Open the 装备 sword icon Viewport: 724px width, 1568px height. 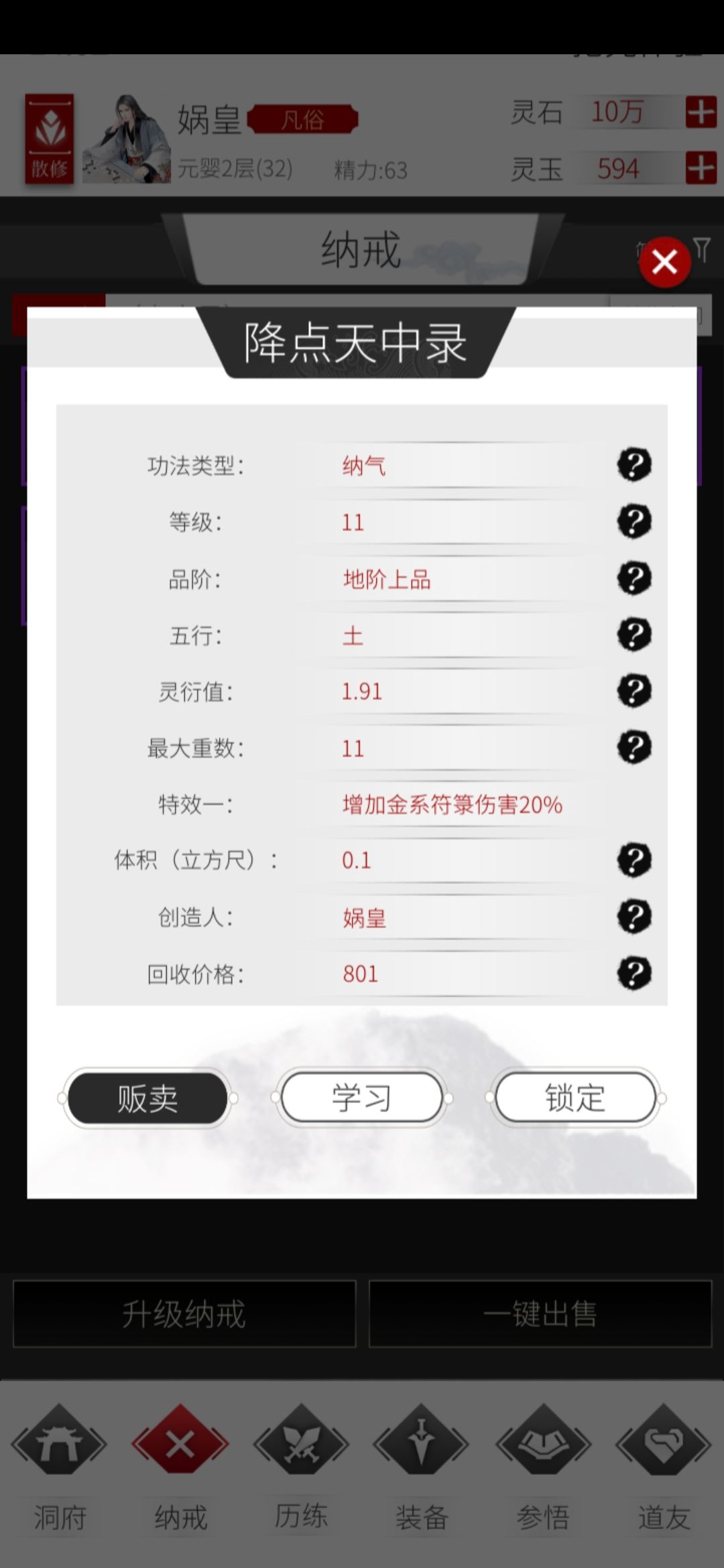coord(421,1451)
